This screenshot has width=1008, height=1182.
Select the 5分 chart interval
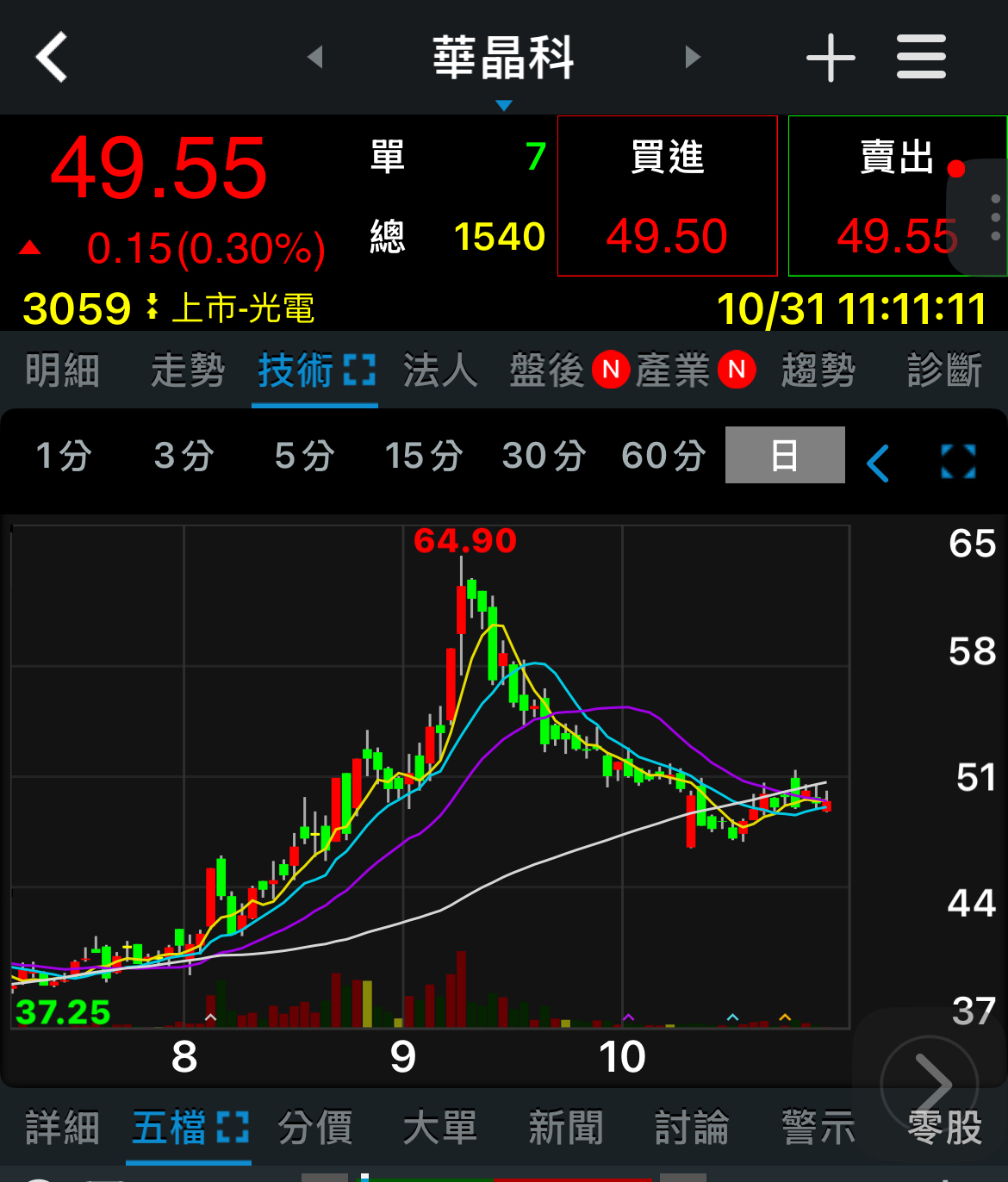tap(304, 455)
